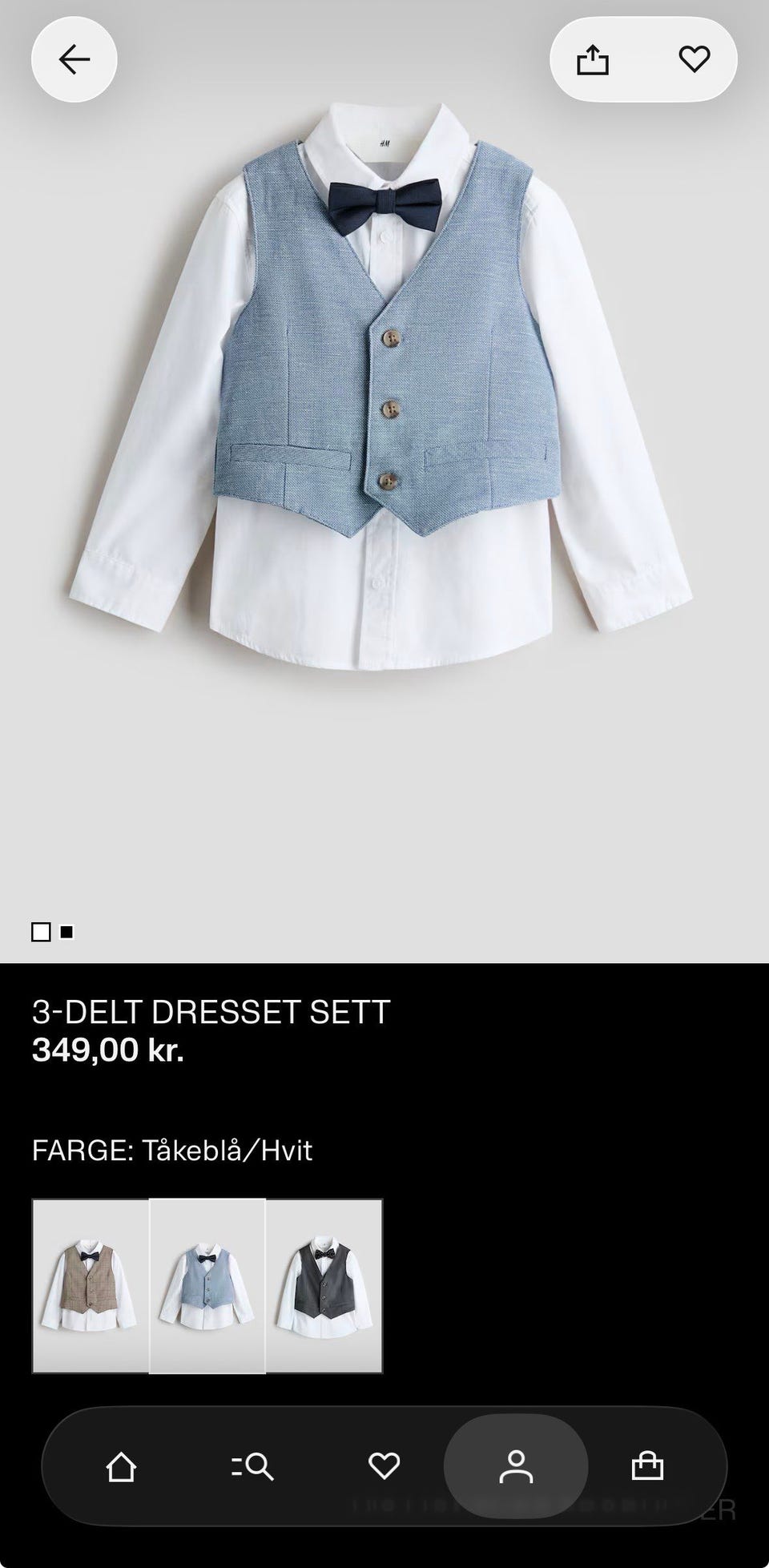Share this product
Viewport: 769px width, 1568px height.
[x=593, y=59]
